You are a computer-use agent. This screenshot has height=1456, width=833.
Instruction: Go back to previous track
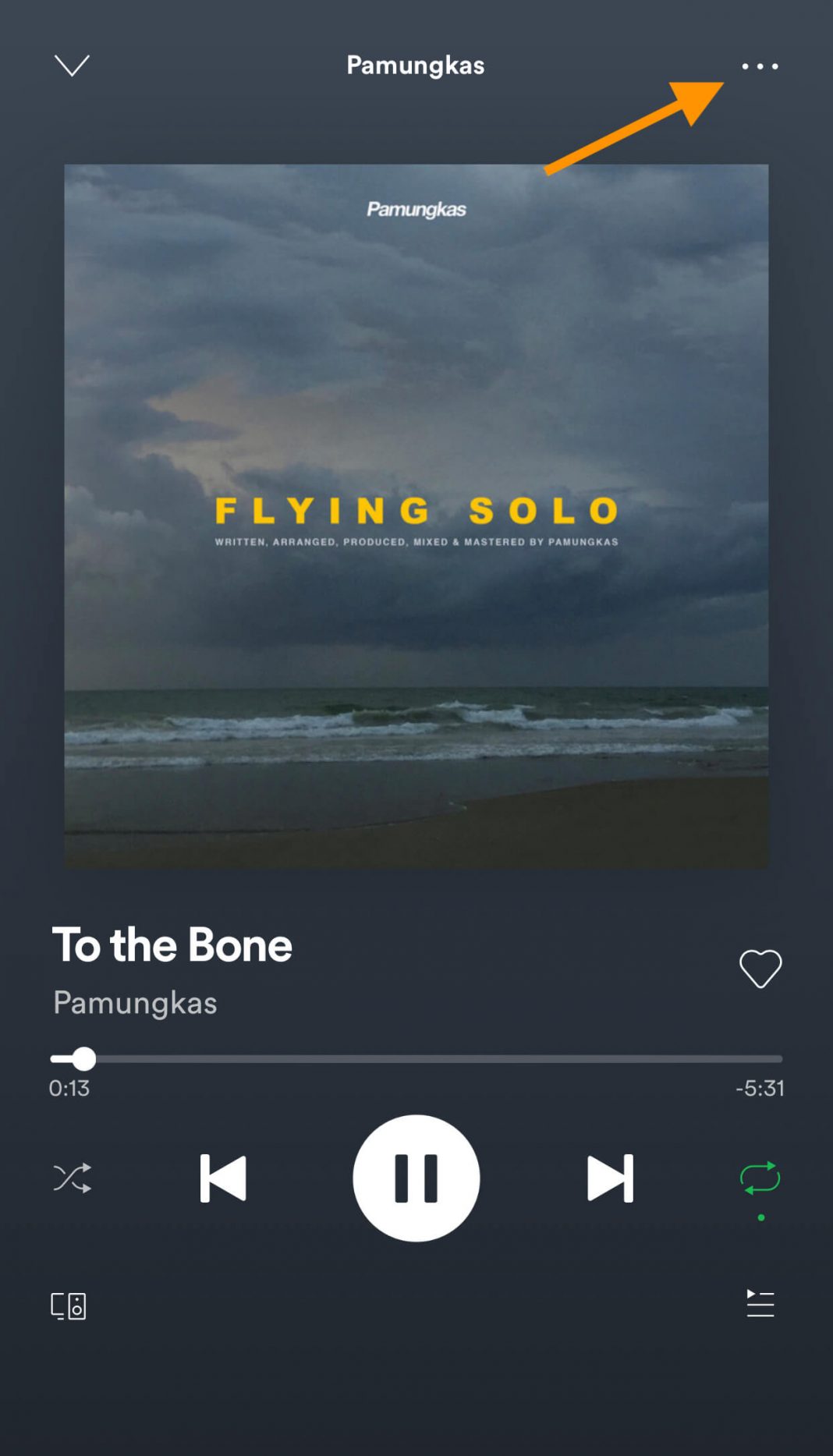click(x=223, y=1178)
